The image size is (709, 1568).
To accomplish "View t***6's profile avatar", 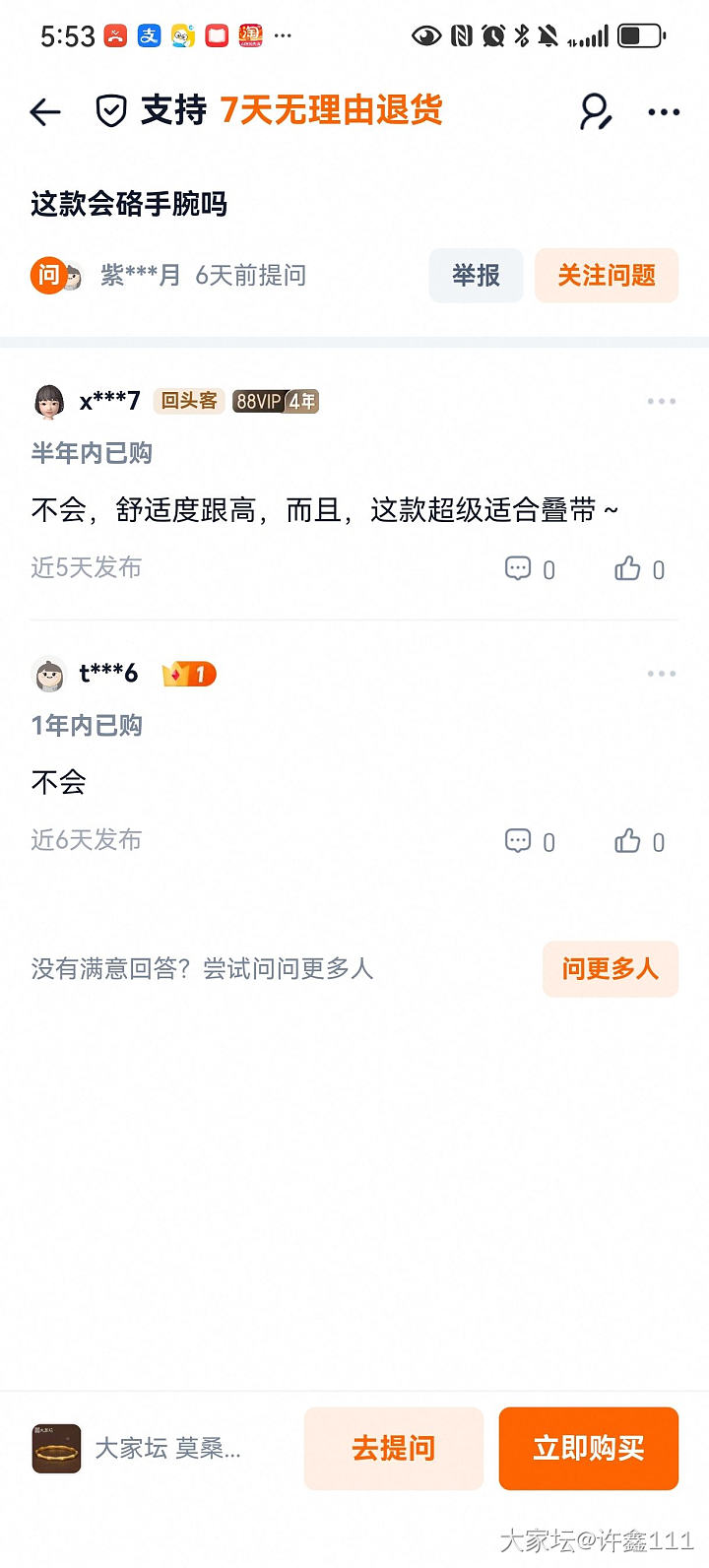I will point(49,675).
